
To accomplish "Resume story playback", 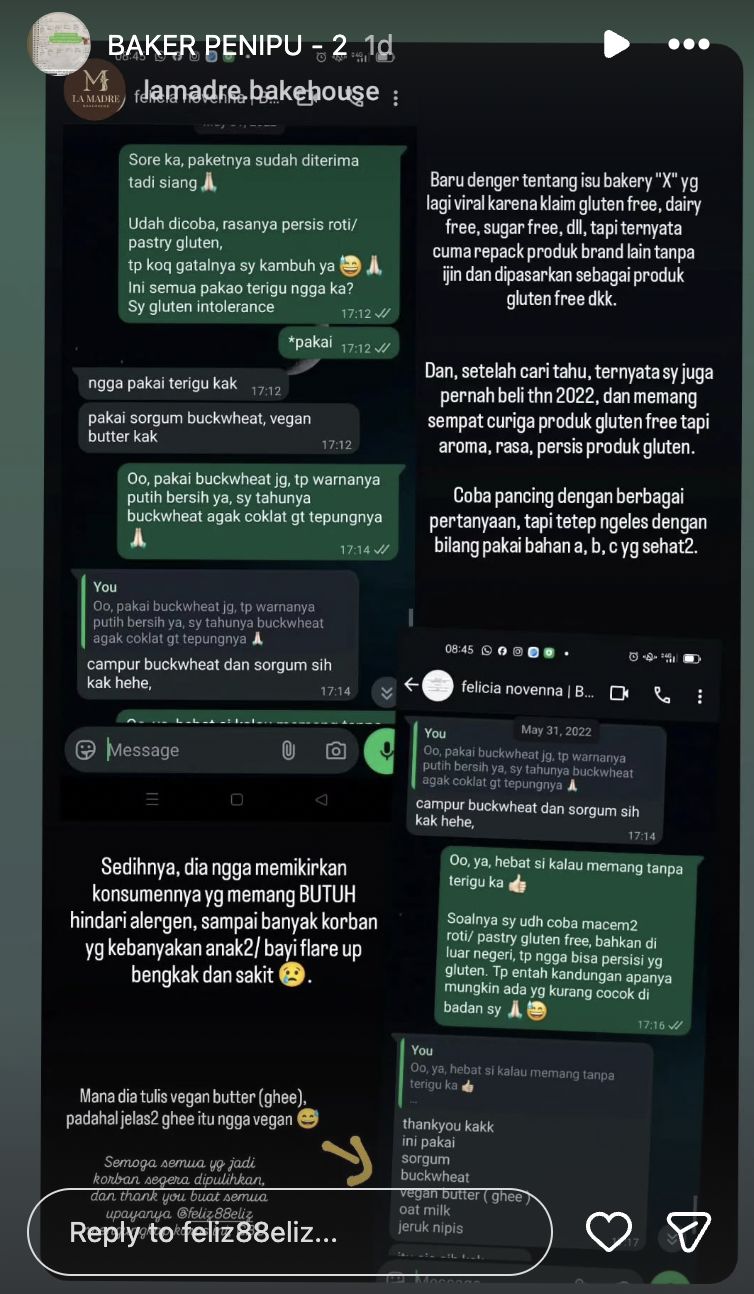I will [616, 44].
